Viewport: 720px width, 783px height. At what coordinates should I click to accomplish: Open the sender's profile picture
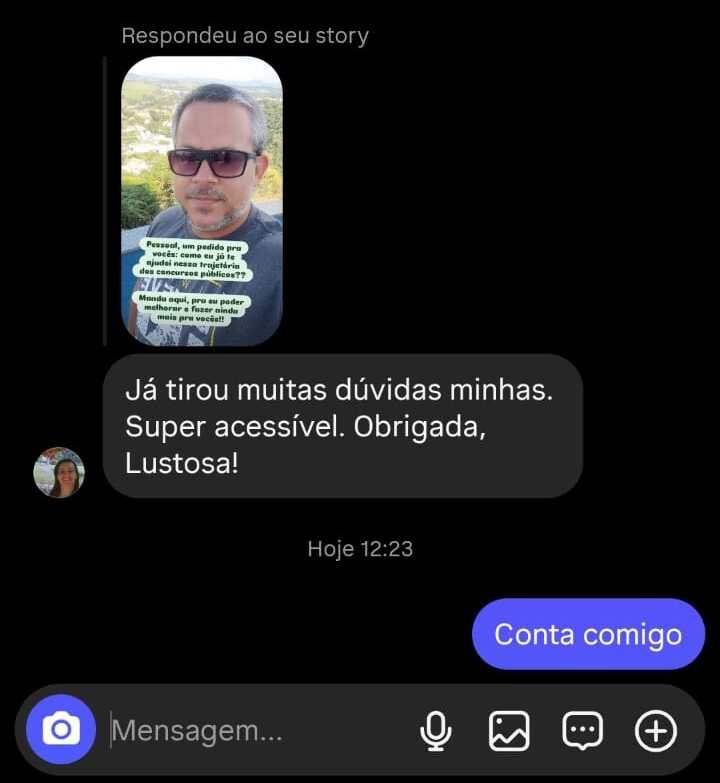coord(59,472)
